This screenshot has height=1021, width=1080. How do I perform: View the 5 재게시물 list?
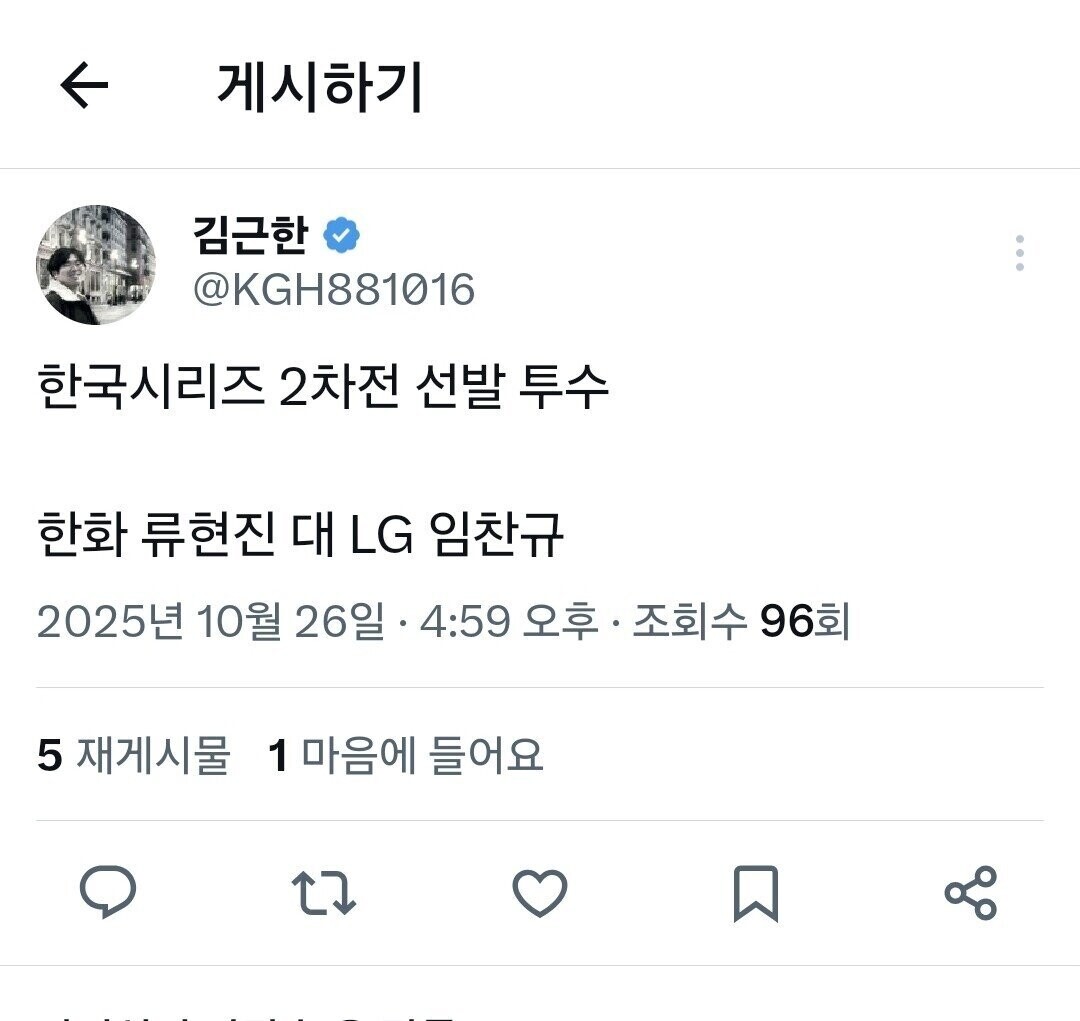(134, 755)
